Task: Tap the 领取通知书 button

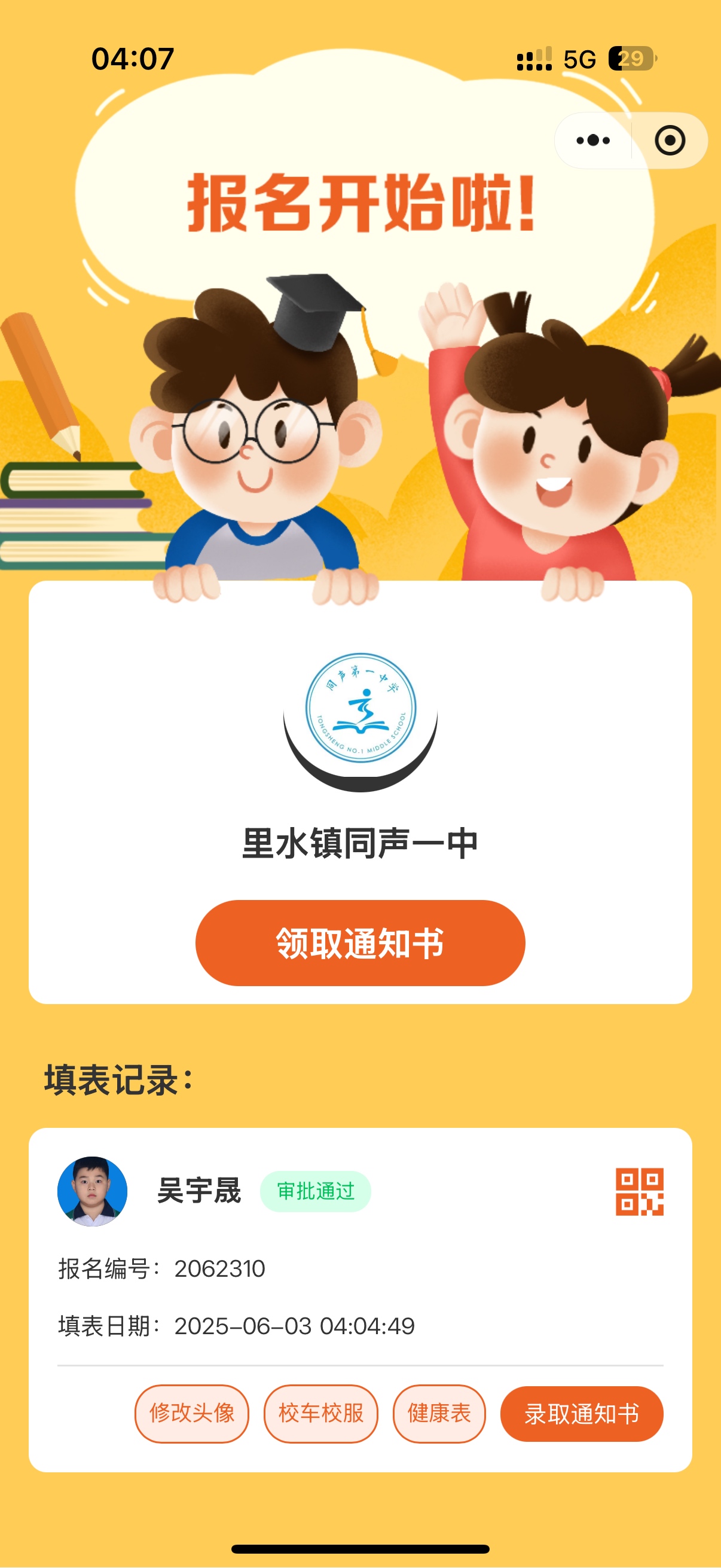Action: pyautogui.click(x=359, y=943)
